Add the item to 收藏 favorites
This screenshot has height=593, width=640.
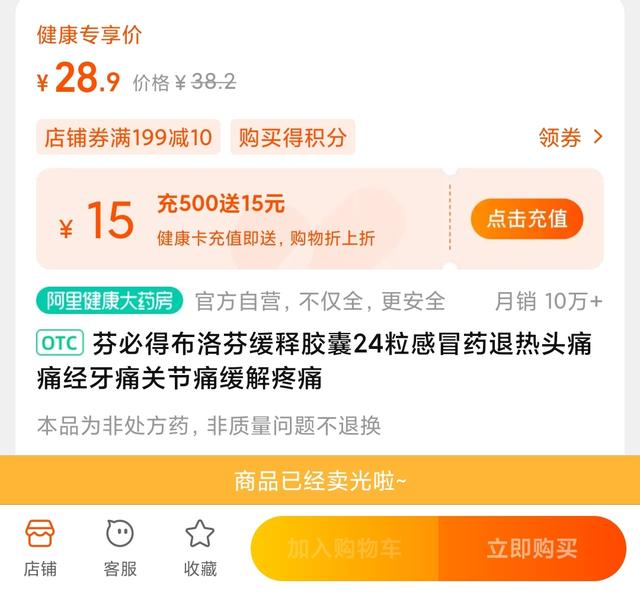pyautogui.click(x=200, y=548)
